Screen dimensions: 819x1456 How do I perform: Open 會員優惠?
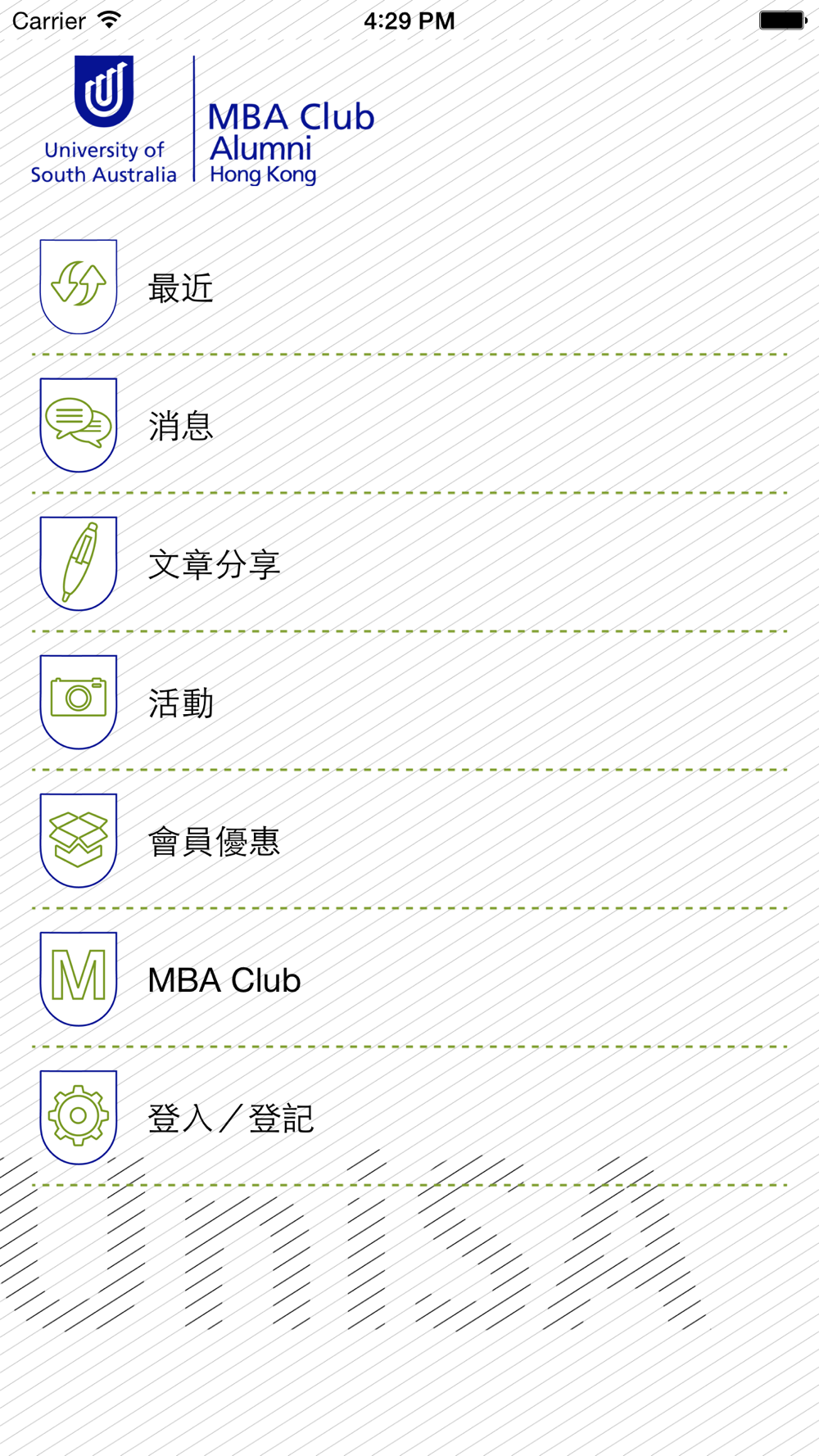409,840
